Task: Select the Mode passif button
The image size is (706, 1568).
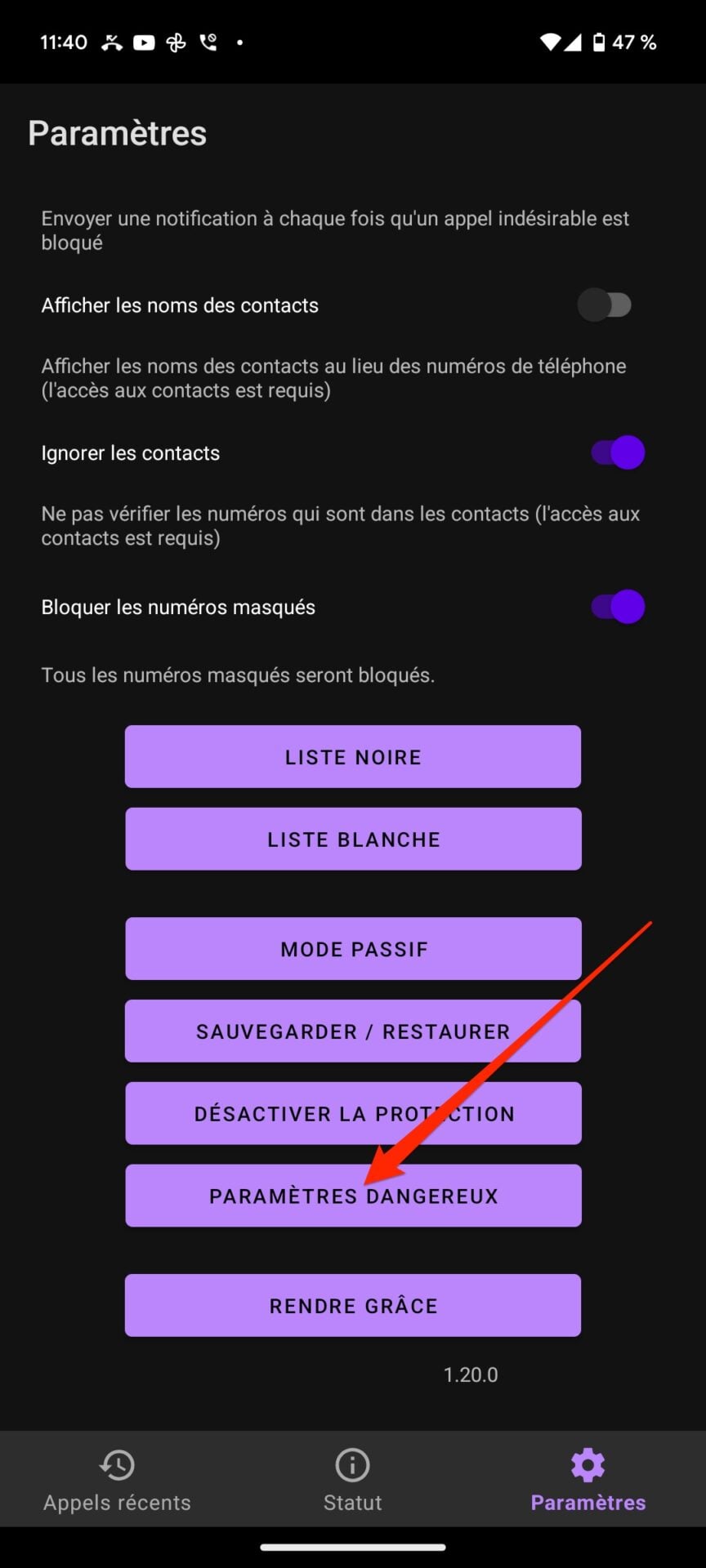Action: [353, 949]
